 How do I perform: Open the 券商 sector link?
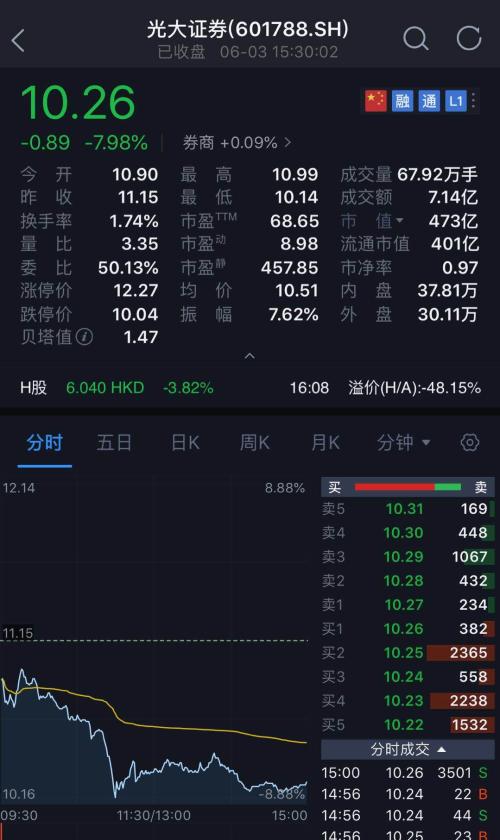pos(237,143)
